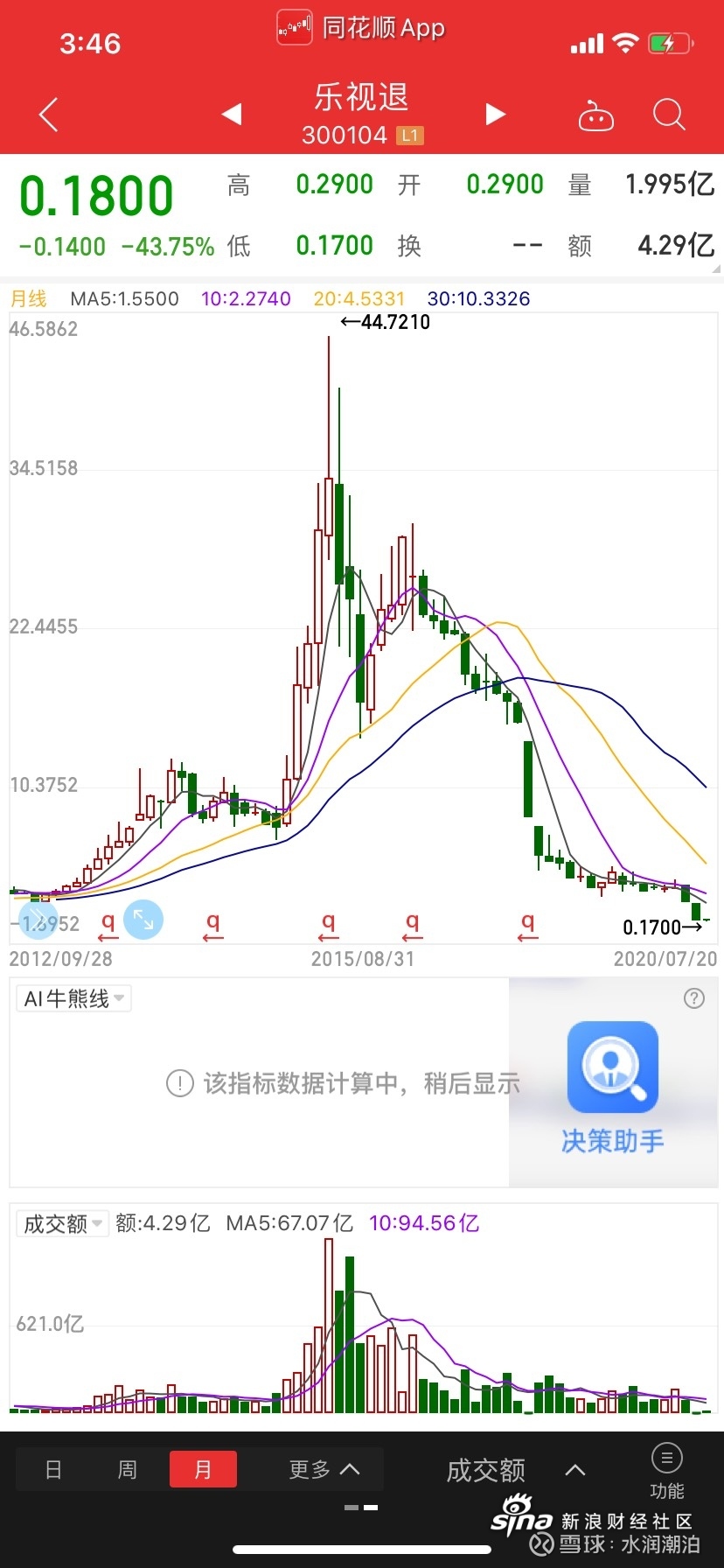Open the AI牛熊线 indicator dropdown
Image resolution: width=724 pixels, height=1568 pixels.
point(73,998)
